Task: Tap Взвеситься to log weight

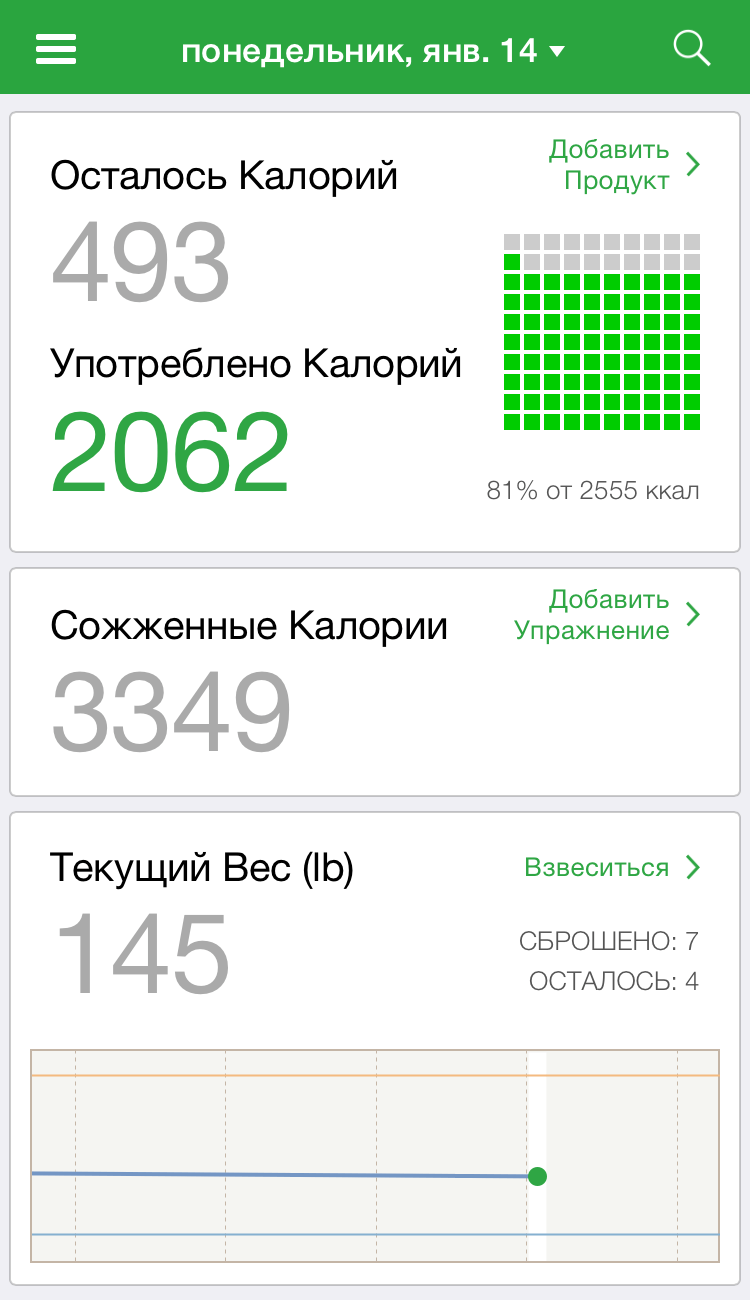Action: (x=612, y=867)
